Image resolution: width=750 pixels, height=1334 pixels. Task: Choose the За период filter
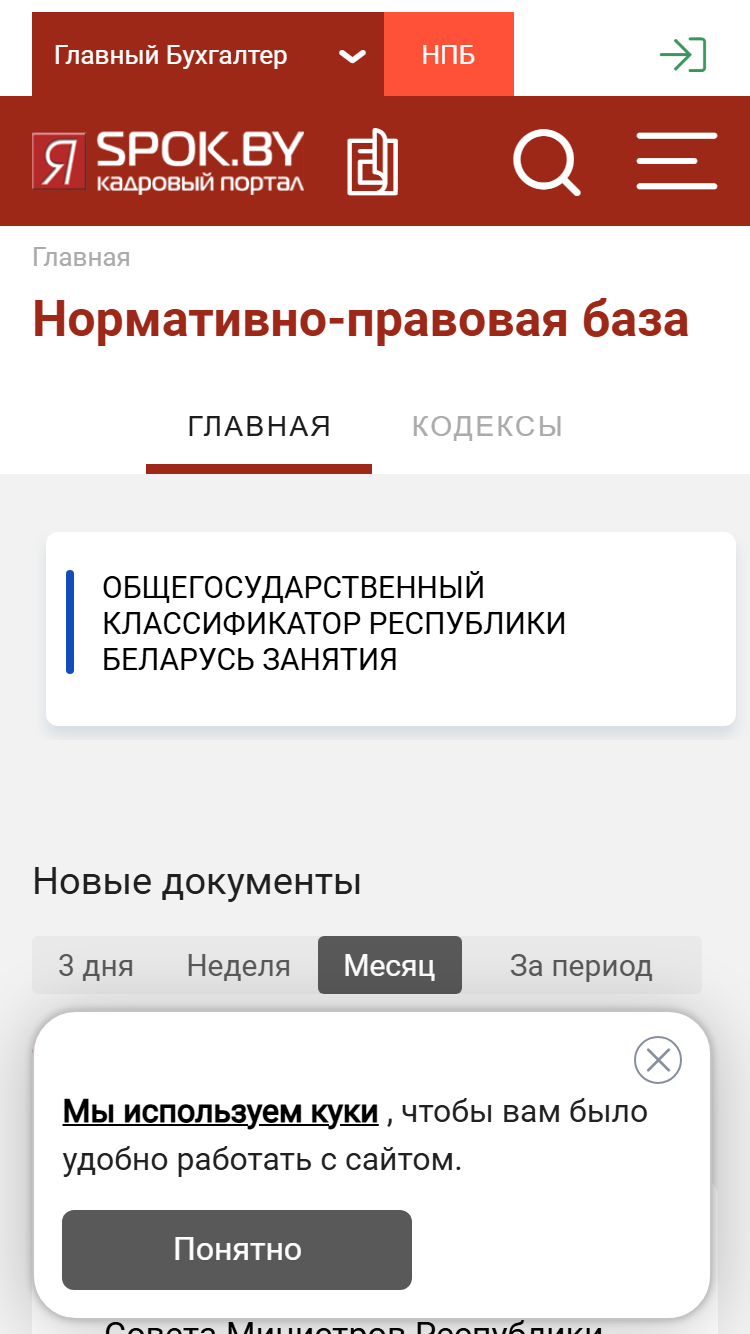point(581,965)
